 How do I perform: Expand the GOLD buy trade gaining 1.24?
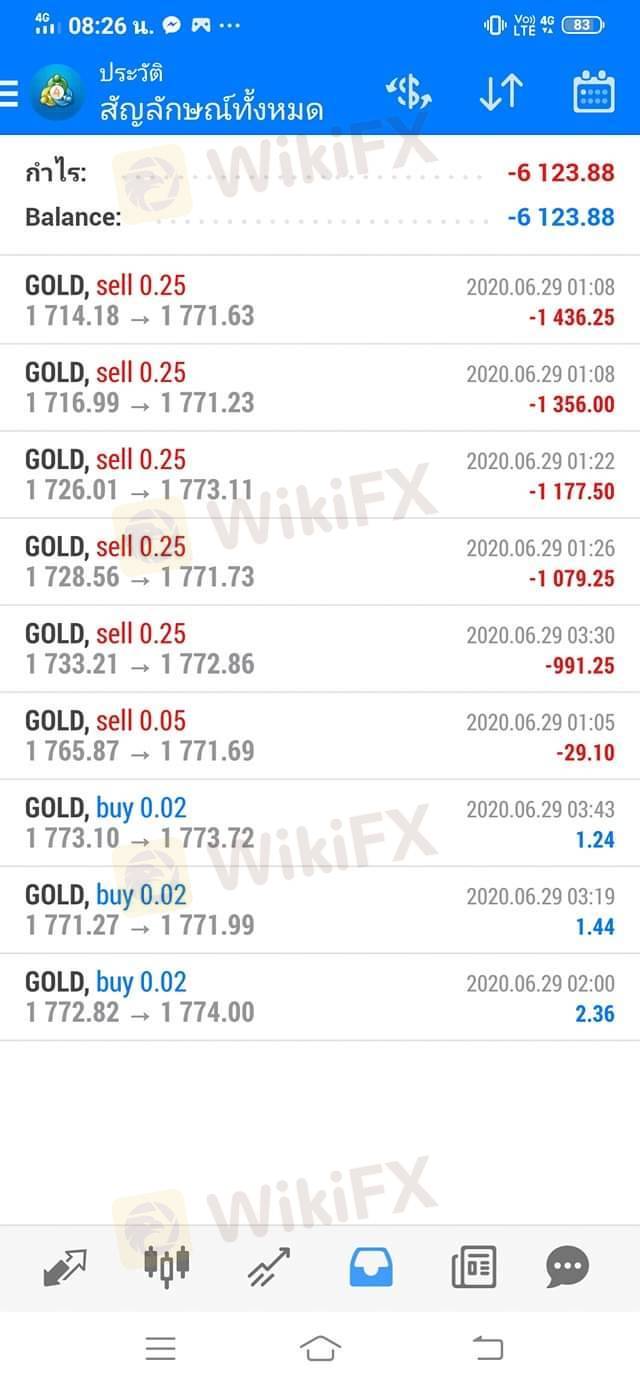click(320, 823)
